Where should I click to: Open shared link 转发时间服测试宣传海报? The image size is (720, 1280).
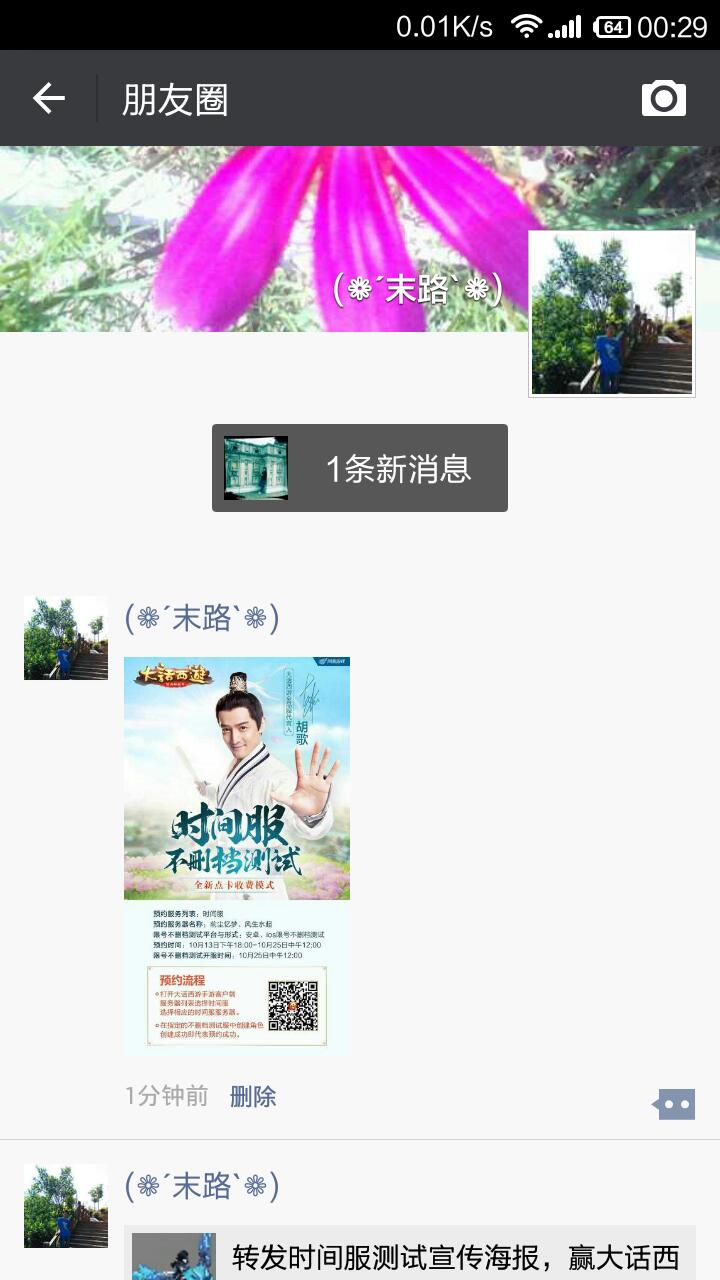click(x=410, y=1256)
